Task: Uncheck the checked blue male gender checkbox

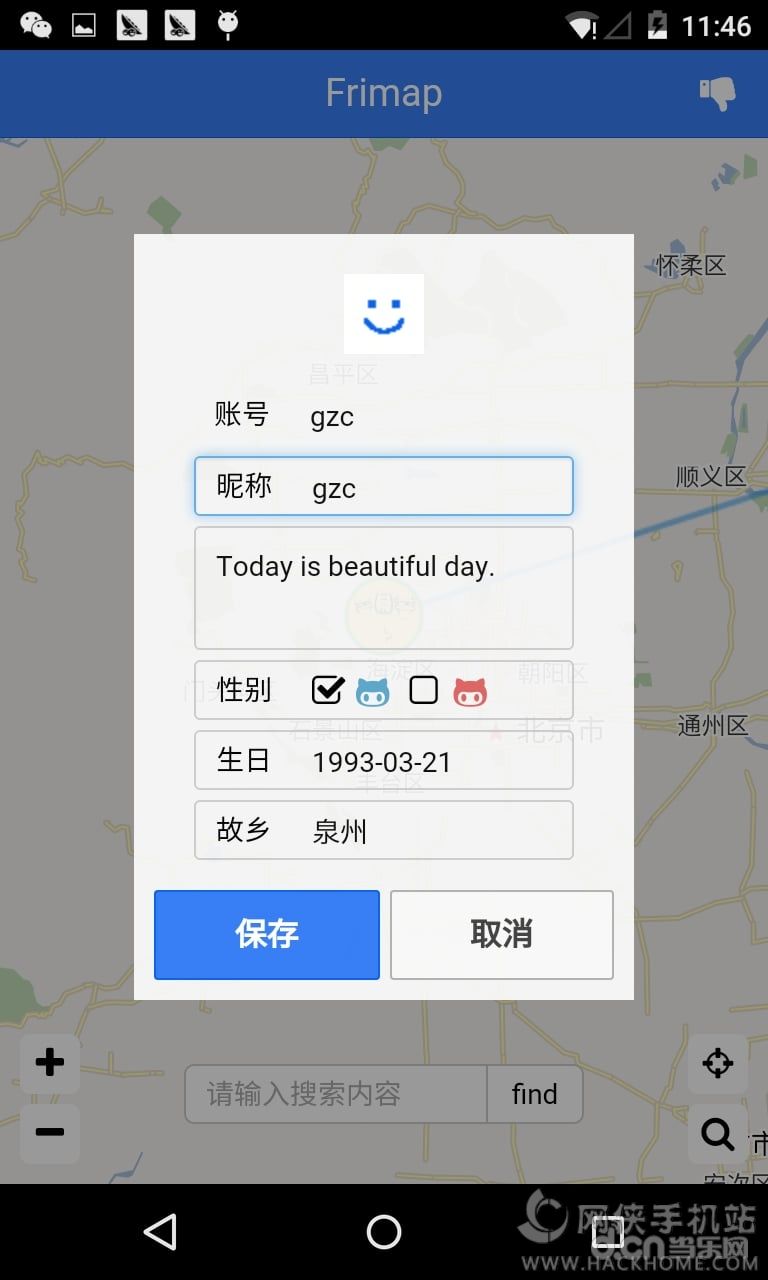Action: tap(327, 690)
